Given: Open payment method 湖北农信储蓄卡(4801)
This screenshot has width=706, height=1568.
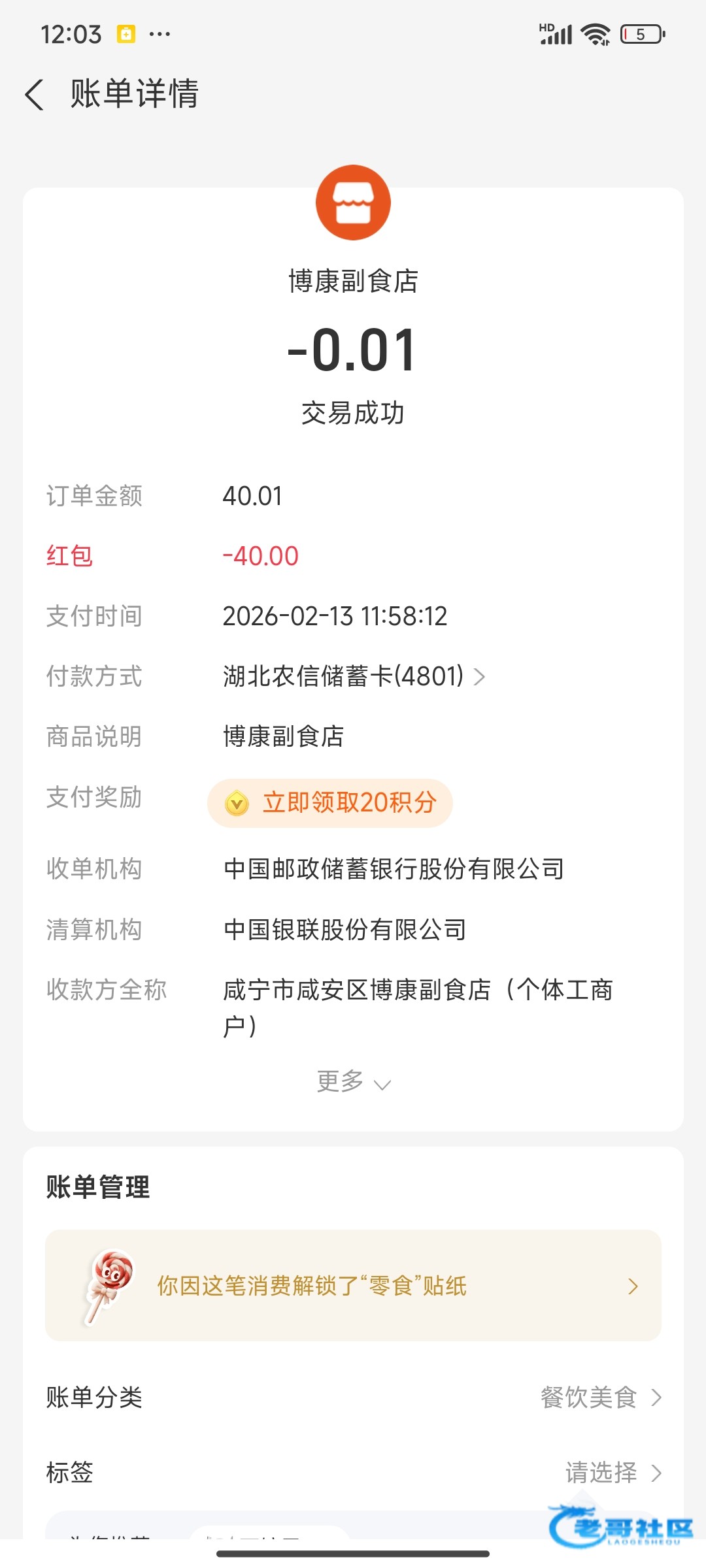Looking at the screenshot, I should point(353,676).
